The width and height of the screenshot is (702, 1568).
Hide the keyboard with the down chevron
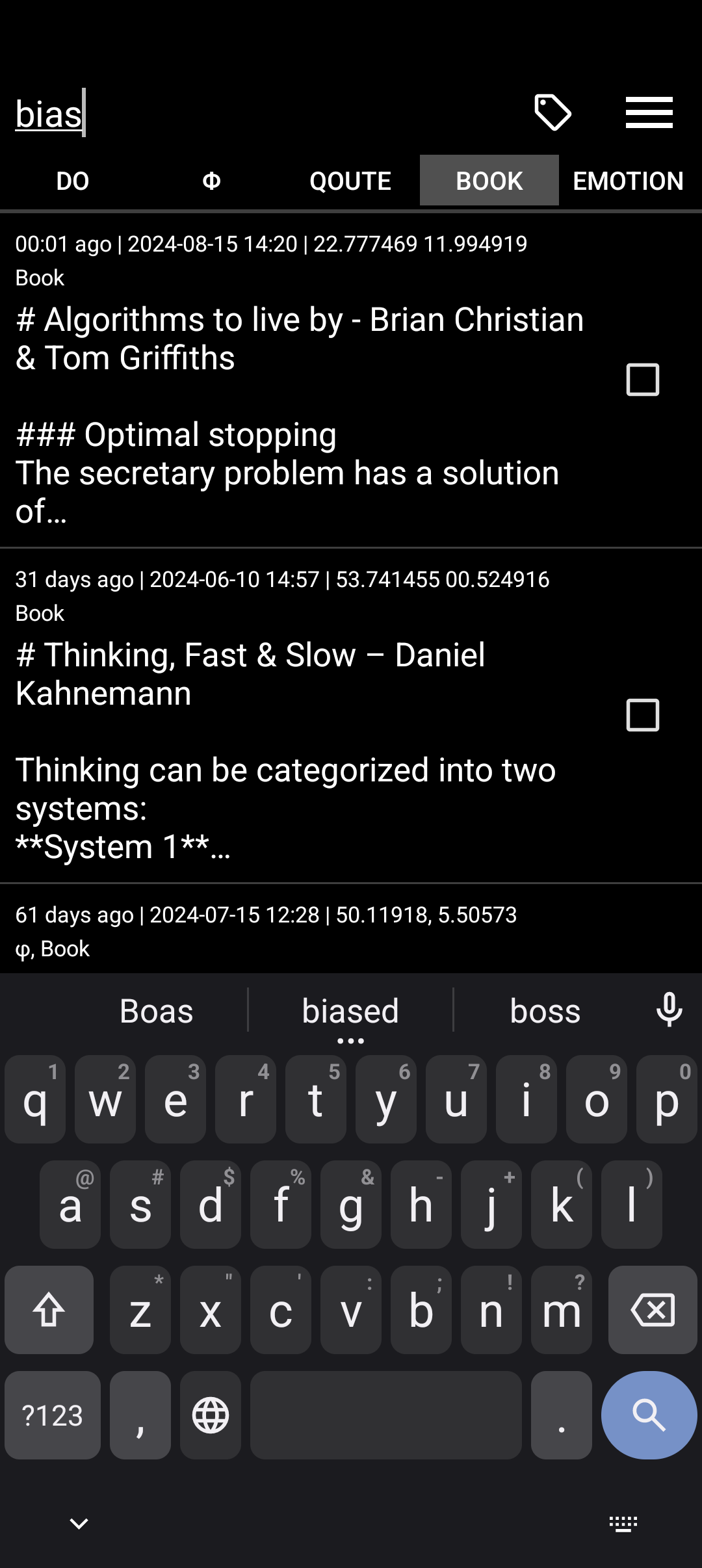click(x=79, y=1523)
